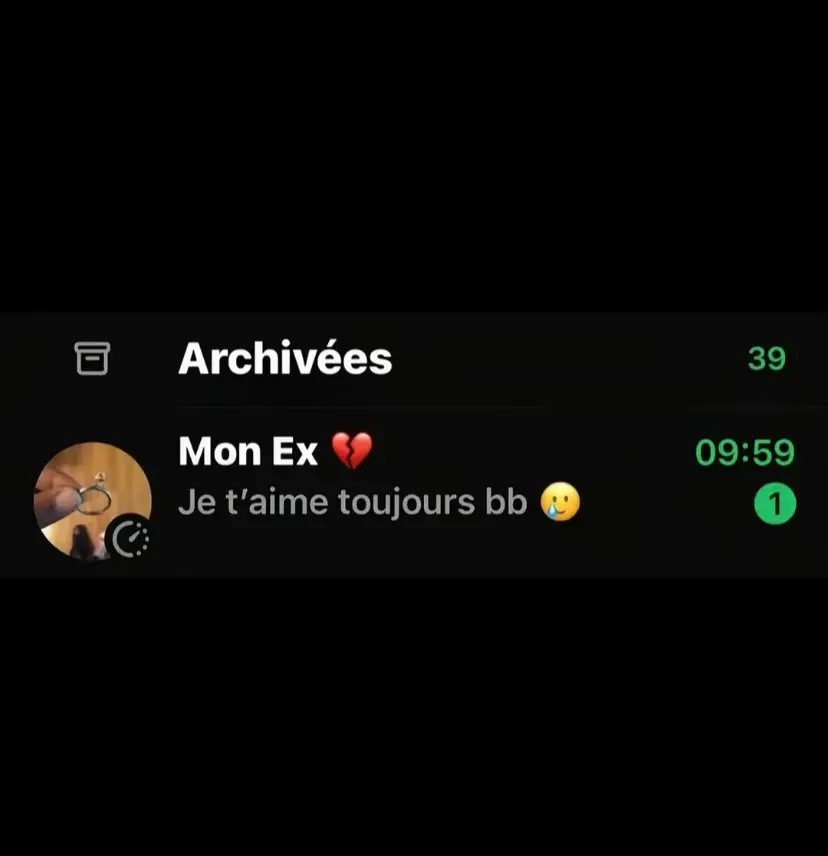Expand the archived conversations list
The height and width of the screenshot is (856, 828).
click(286, 358)
